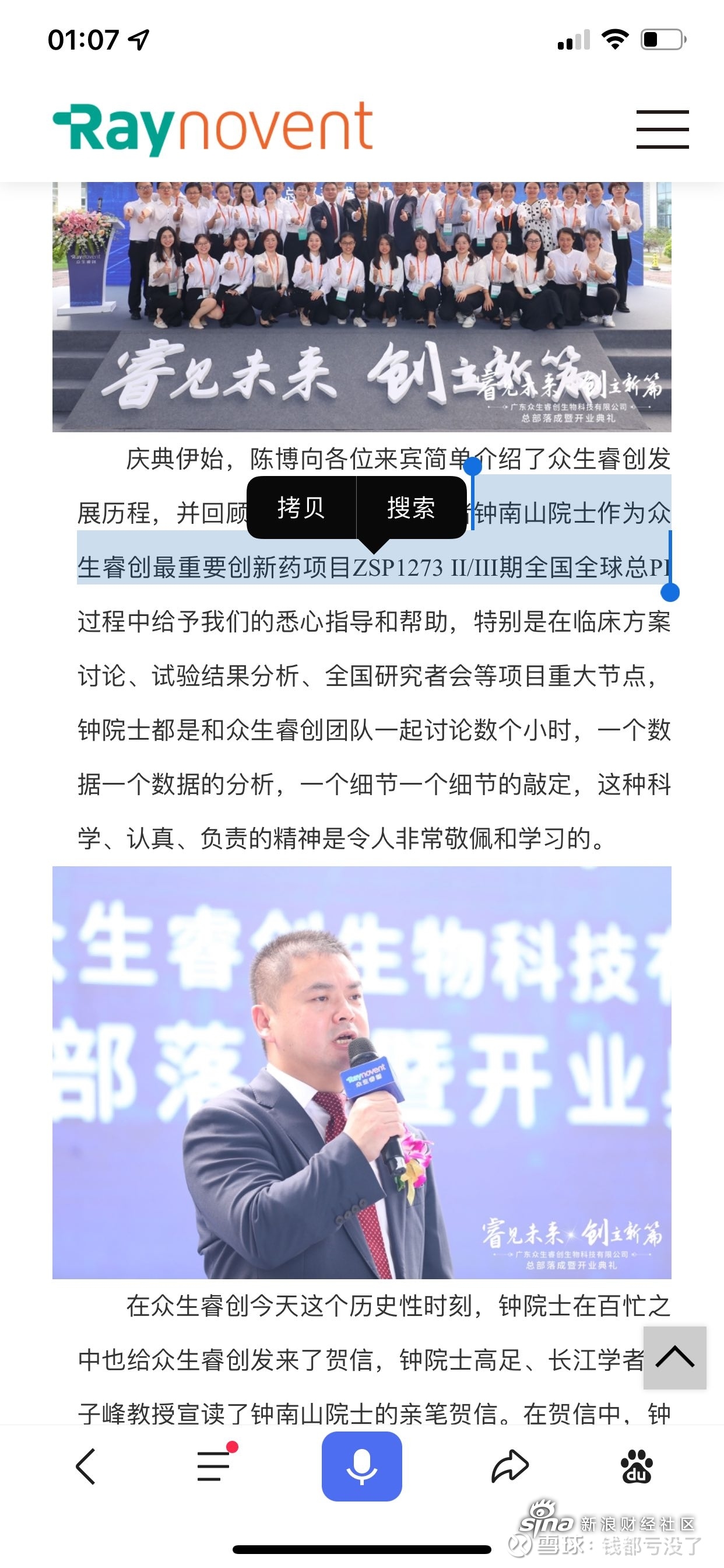Start voice search with the microphone

[x=362, y=1466]
